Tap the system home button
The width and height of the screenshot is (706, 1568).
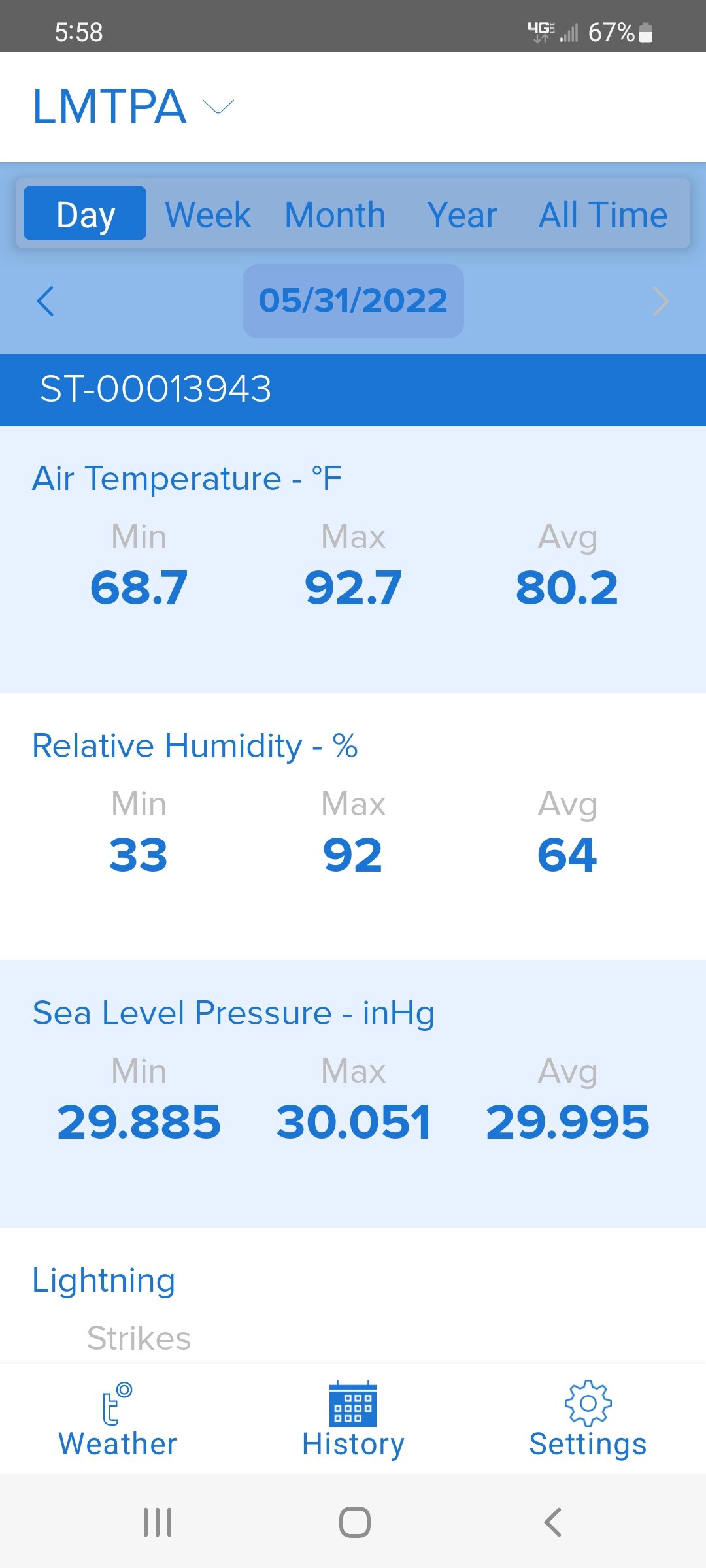click(x=355, y=1522)
